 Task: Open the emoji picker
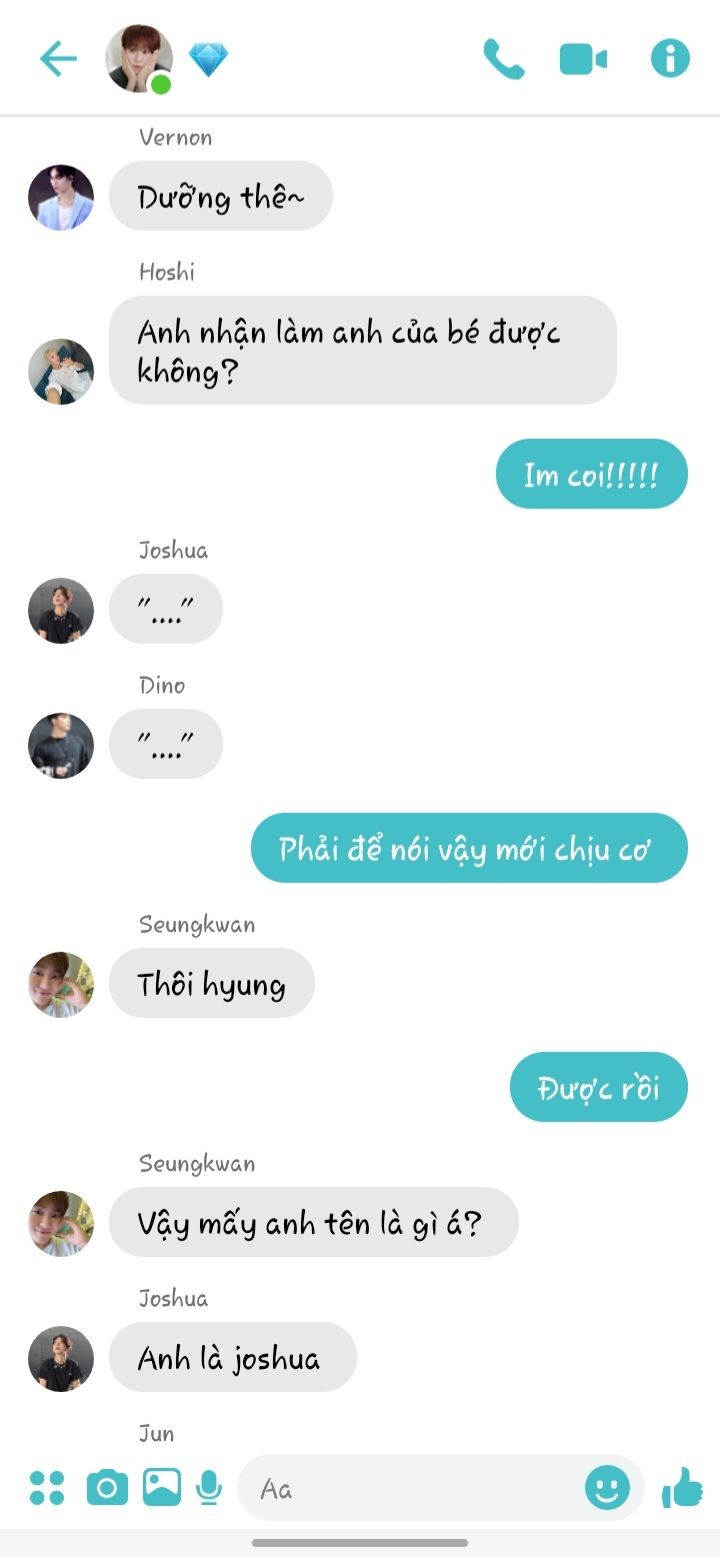607,1488
